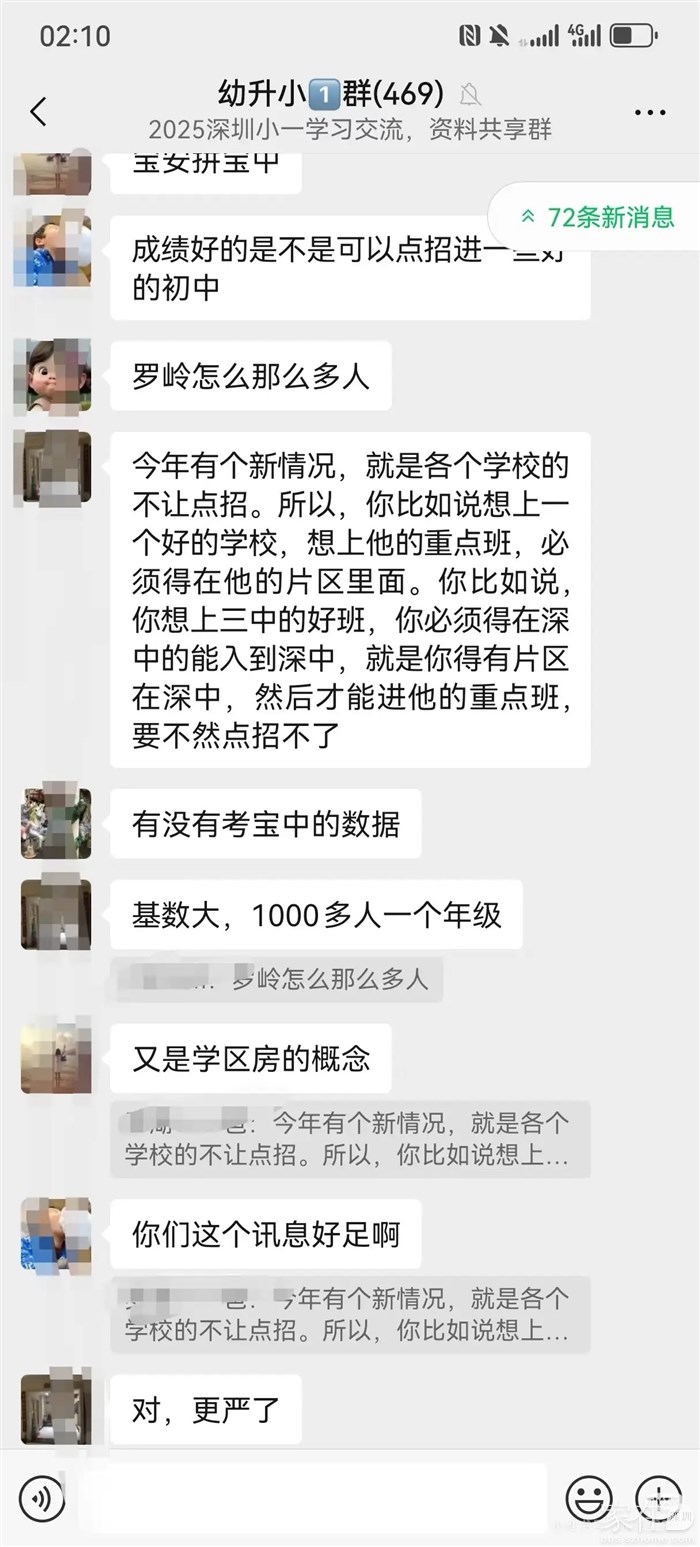
Task: Open the quoted message under 你们这个讯息好足啊
Action: coord(350,1315)
